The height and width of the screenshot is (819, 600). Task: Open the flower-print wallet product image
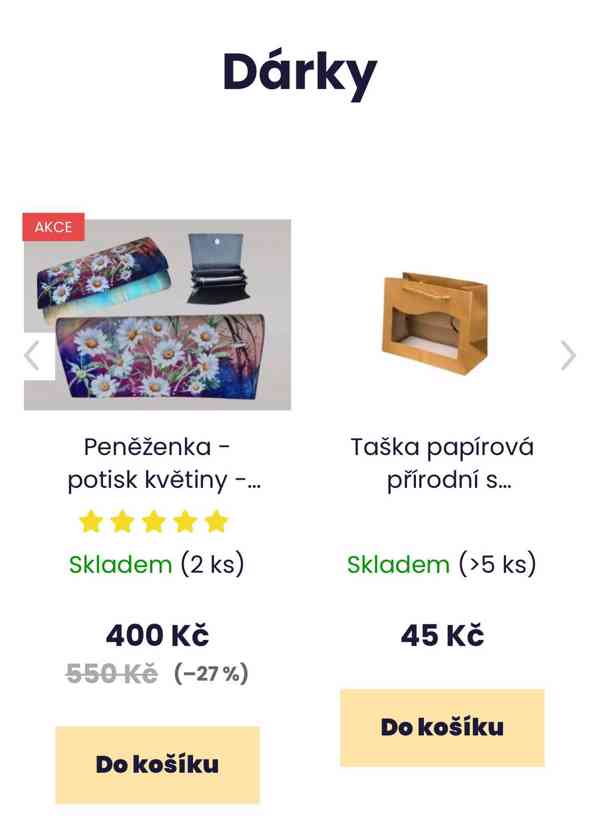click(x=157, y=315)
